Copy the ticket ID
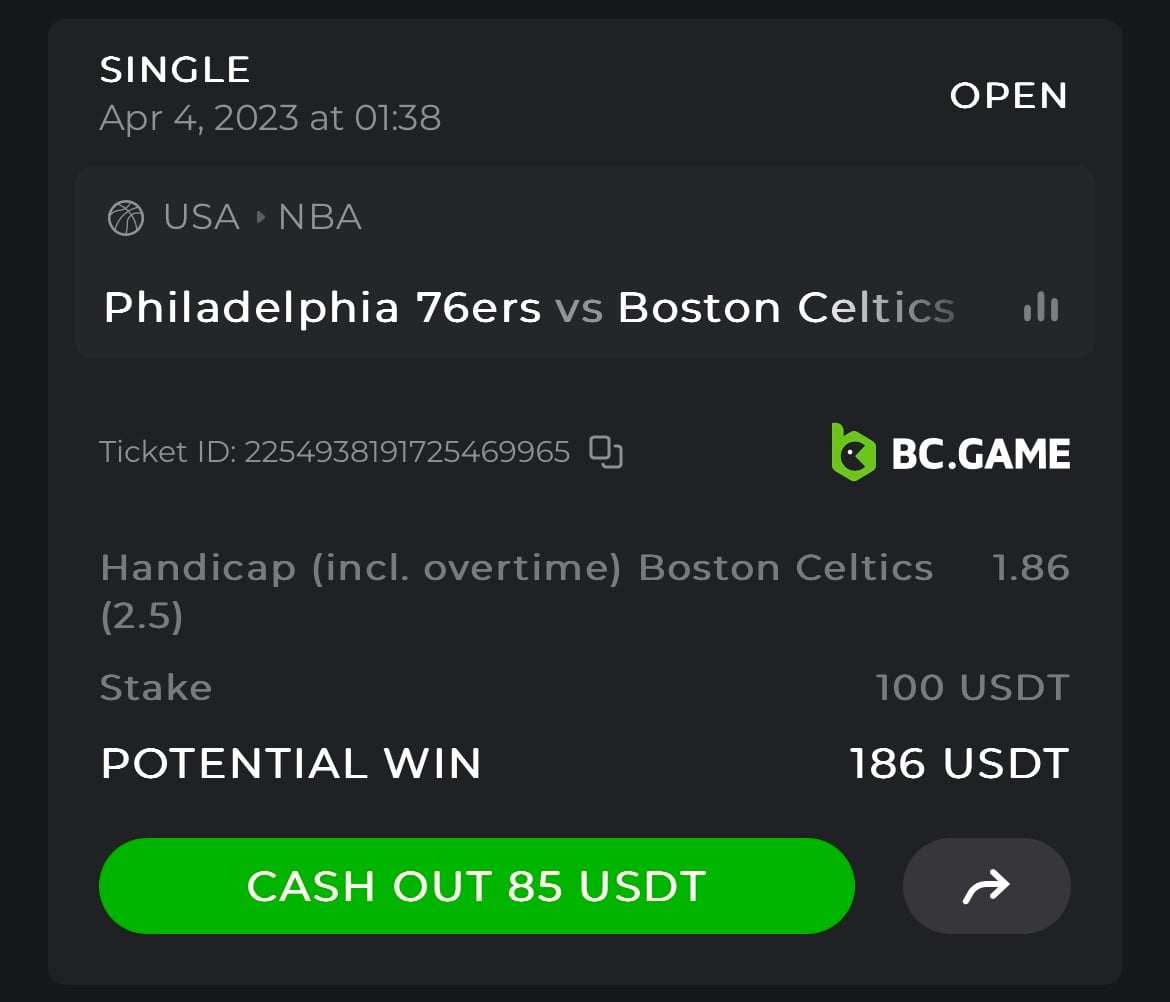 pos(605,452)
